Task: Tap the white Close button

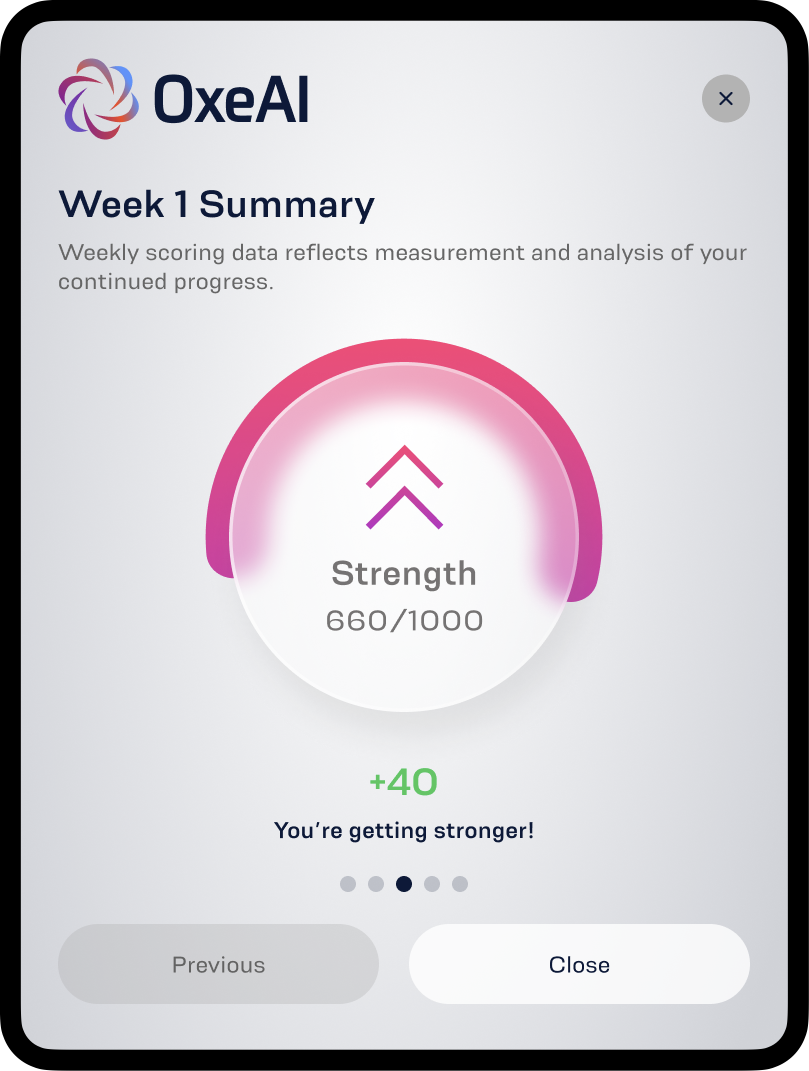Action: 579,964
